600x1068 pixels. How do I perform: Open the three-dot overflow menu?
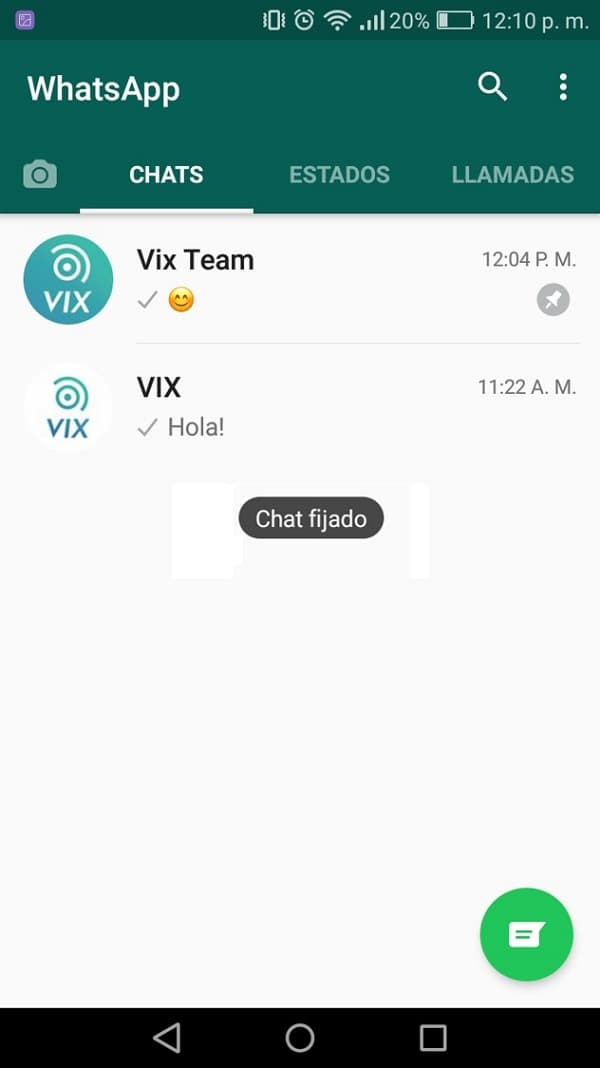[x=563, y=87]
